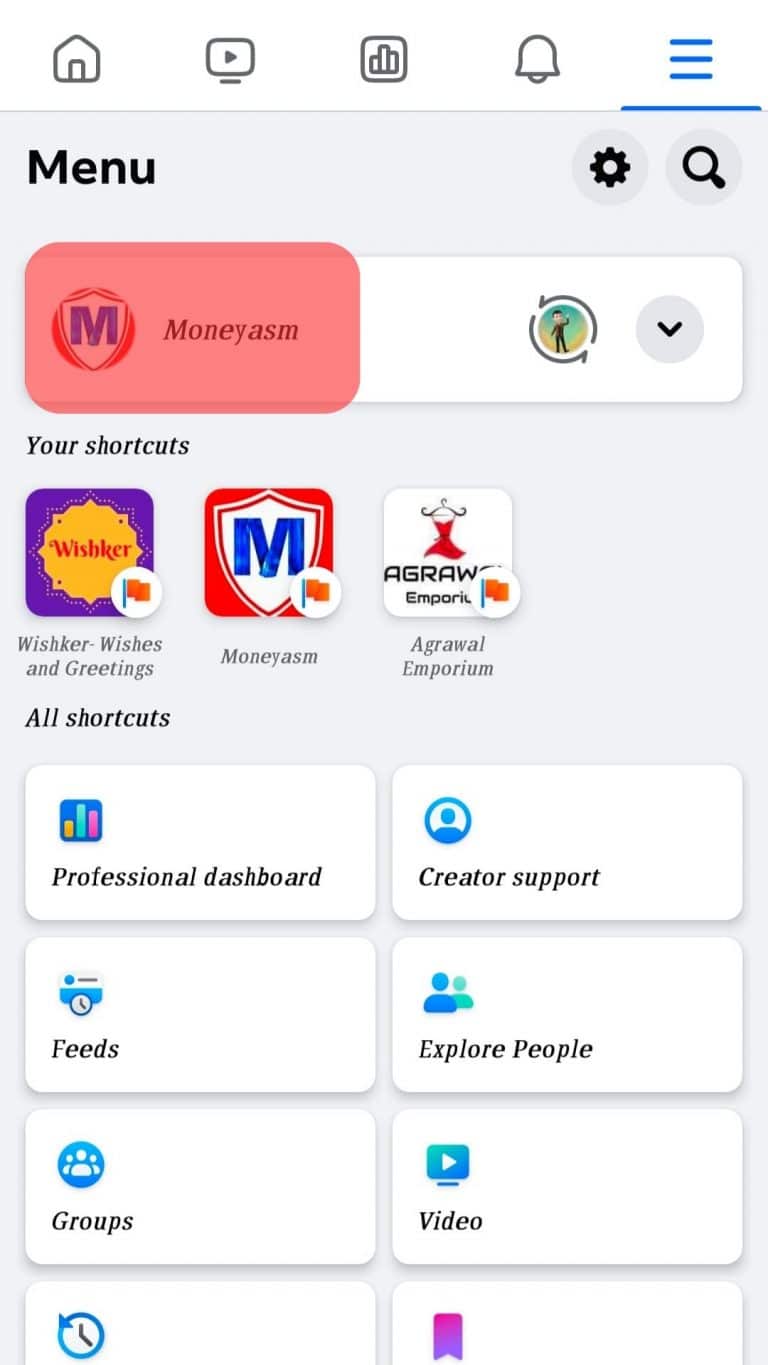The width and height of the screenshot is (768, 1365).
Task: Switch to the Video tab in top bar
Action: tap(230, 60)
